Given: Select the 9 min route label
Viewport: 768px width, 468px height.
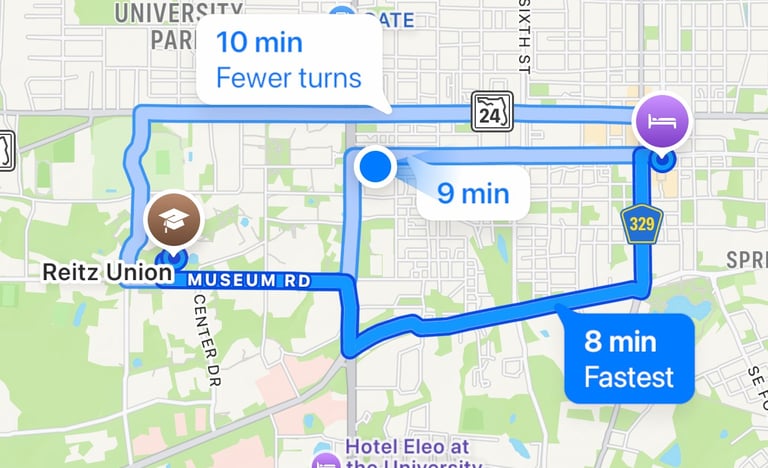Looking at the screenshot, I should click(x=473, y=192).
